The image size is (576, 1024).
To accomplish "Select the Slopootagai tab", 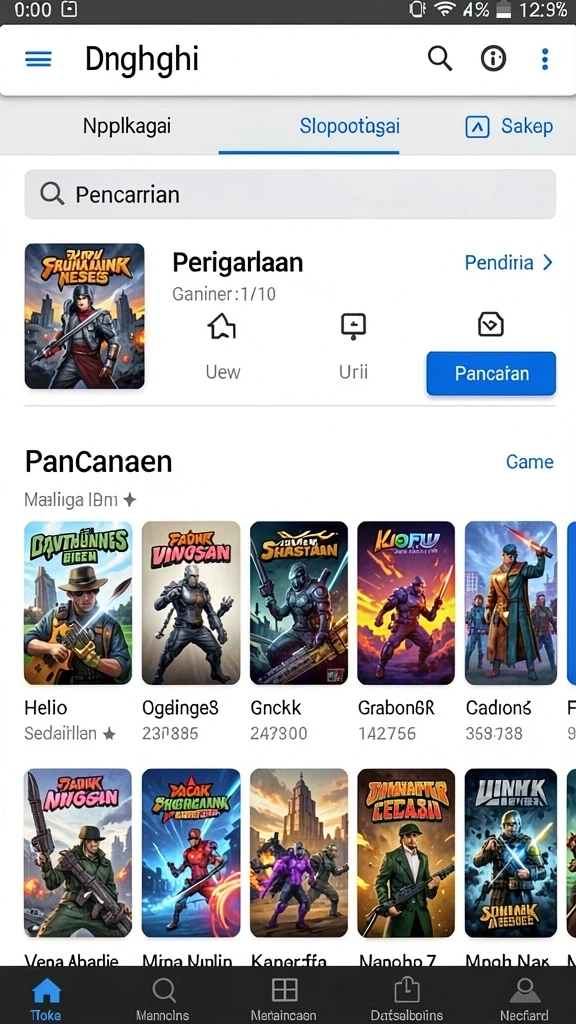I will point(349,126).
